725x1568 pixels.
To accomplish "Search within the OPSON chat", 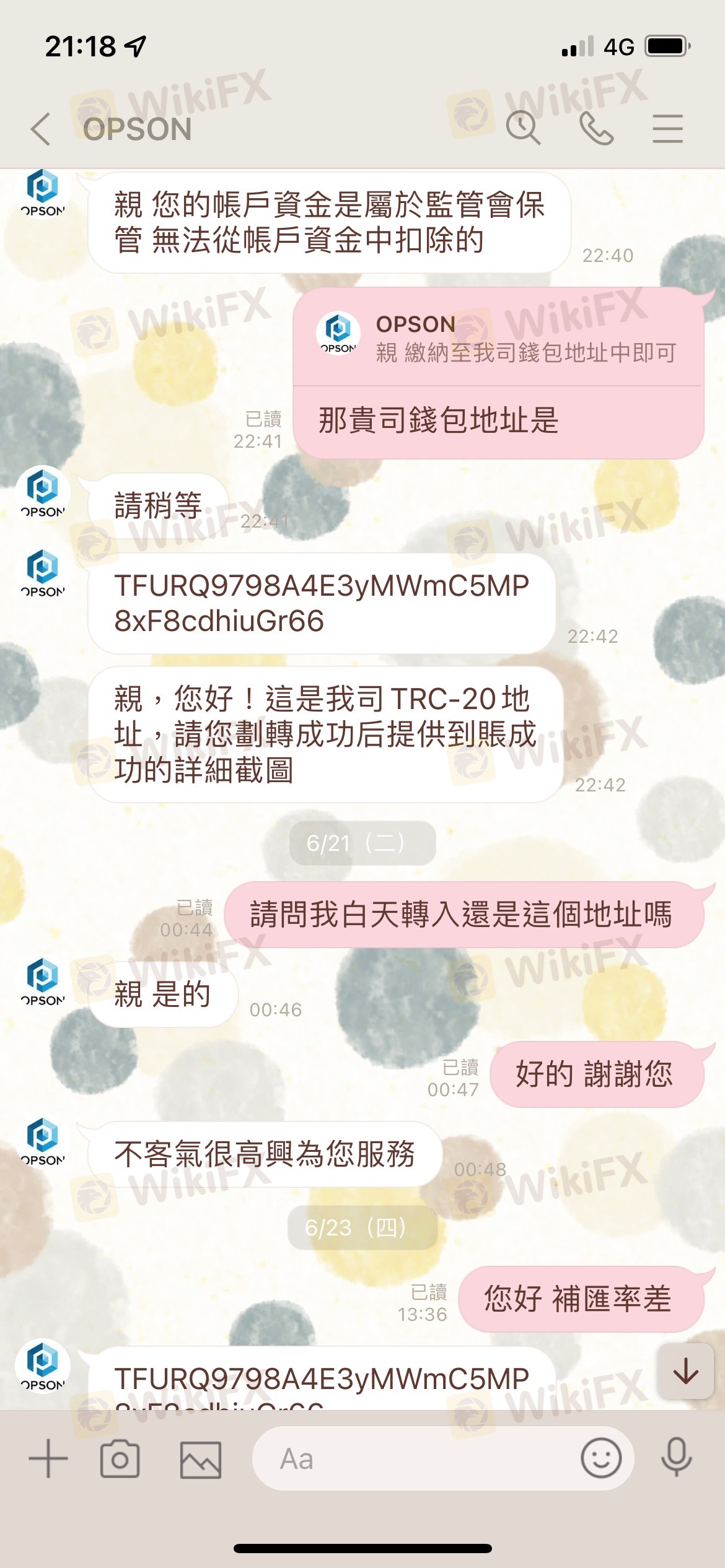I will [523, 129].
